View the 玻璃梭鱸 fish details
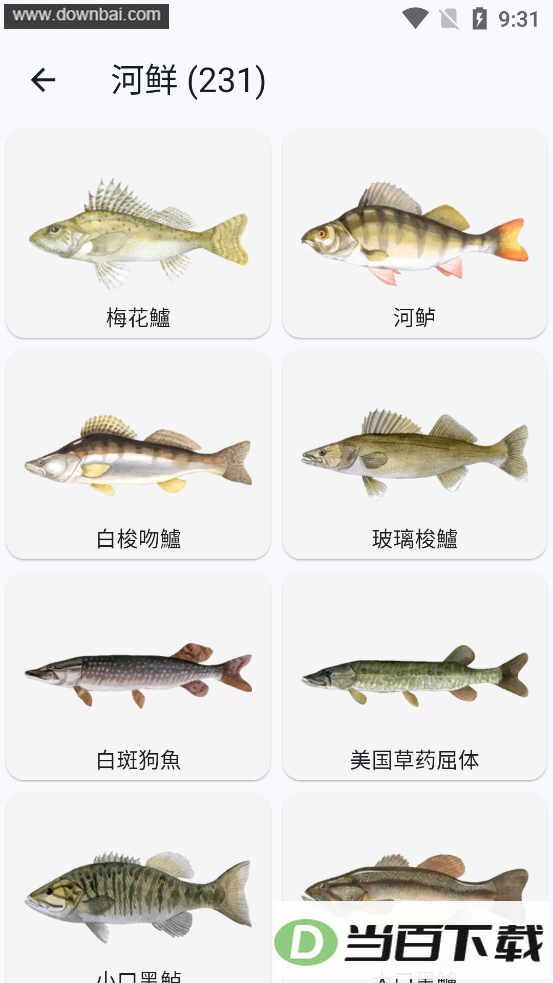The width and height of the screenshot is (553, 983). point(414,455)
